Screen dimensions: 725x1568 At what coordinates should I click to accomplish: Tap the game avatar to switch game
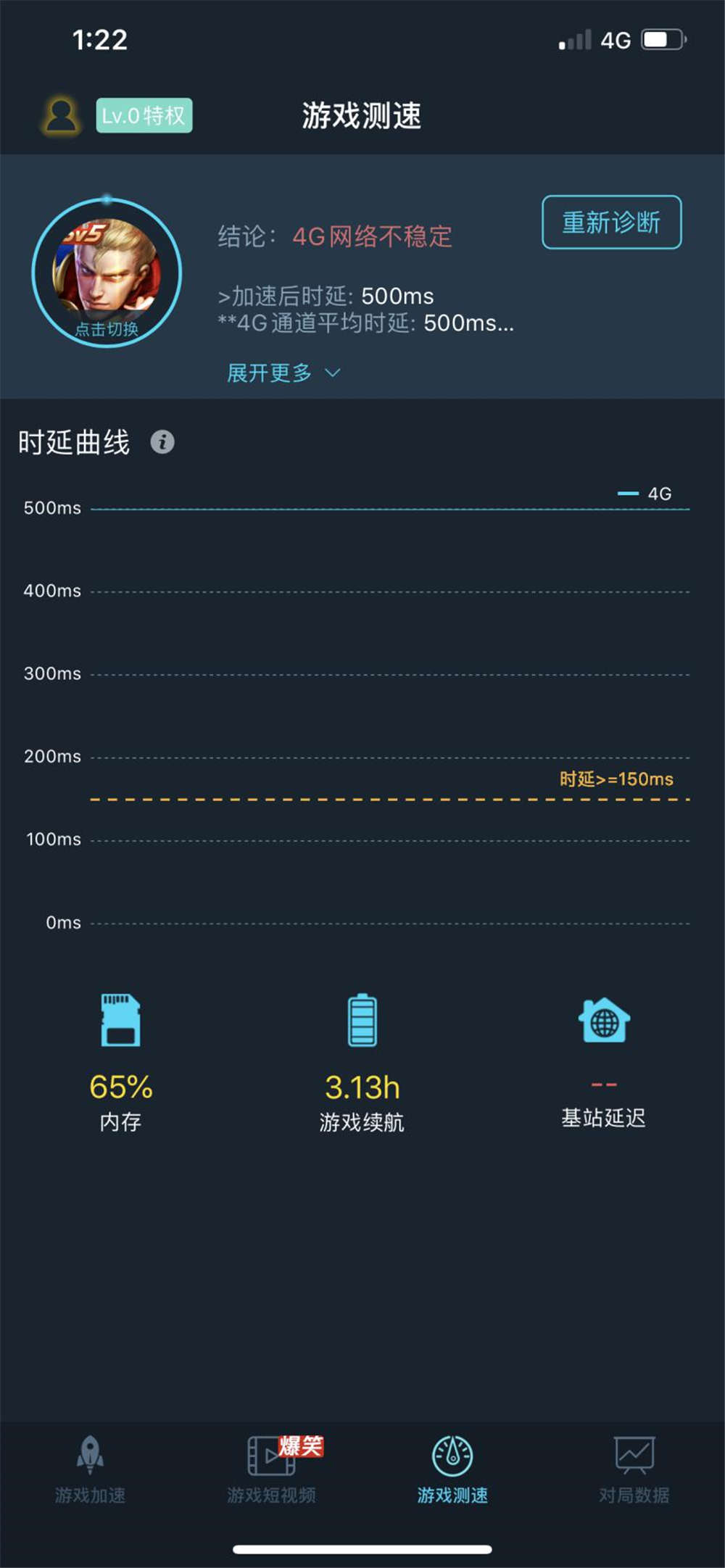point(107,273)
